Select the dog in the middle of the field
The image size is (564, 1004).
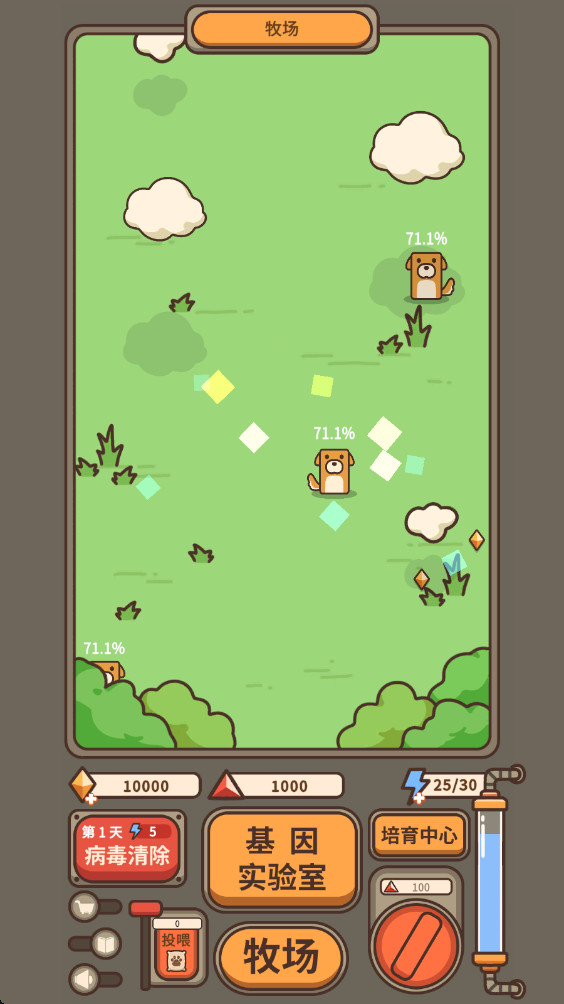334,472
